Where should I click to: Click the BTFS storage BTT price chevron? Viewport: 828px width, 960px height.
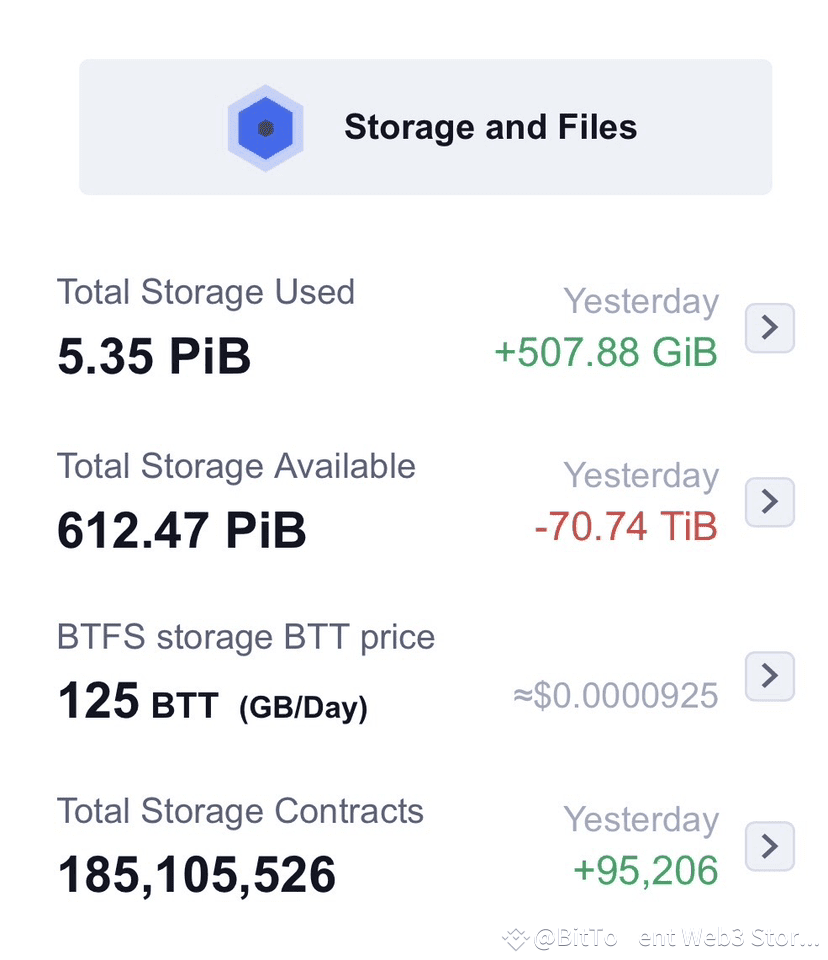coord(770,677)
